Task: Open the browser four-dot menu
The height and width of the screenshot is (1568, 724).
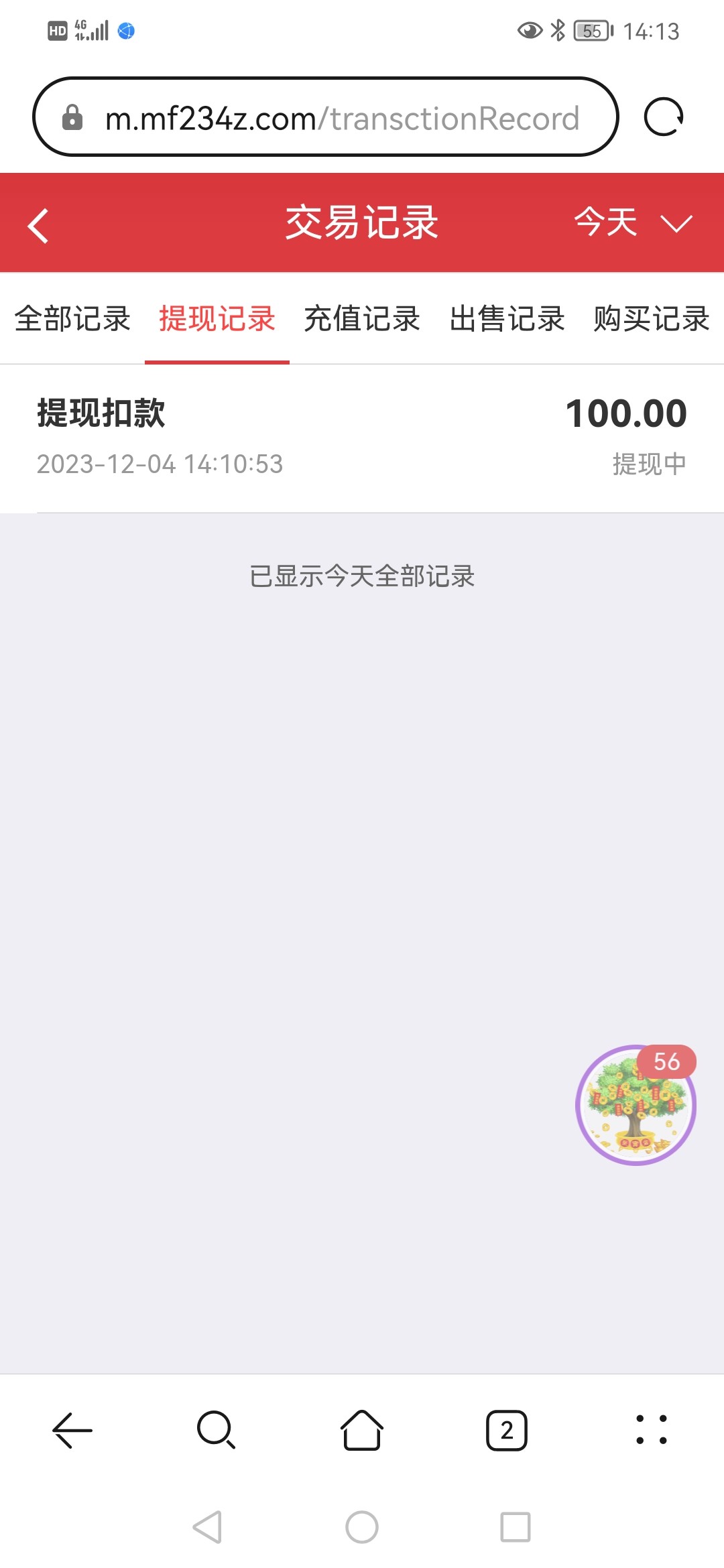Action: click(651, 1430)
